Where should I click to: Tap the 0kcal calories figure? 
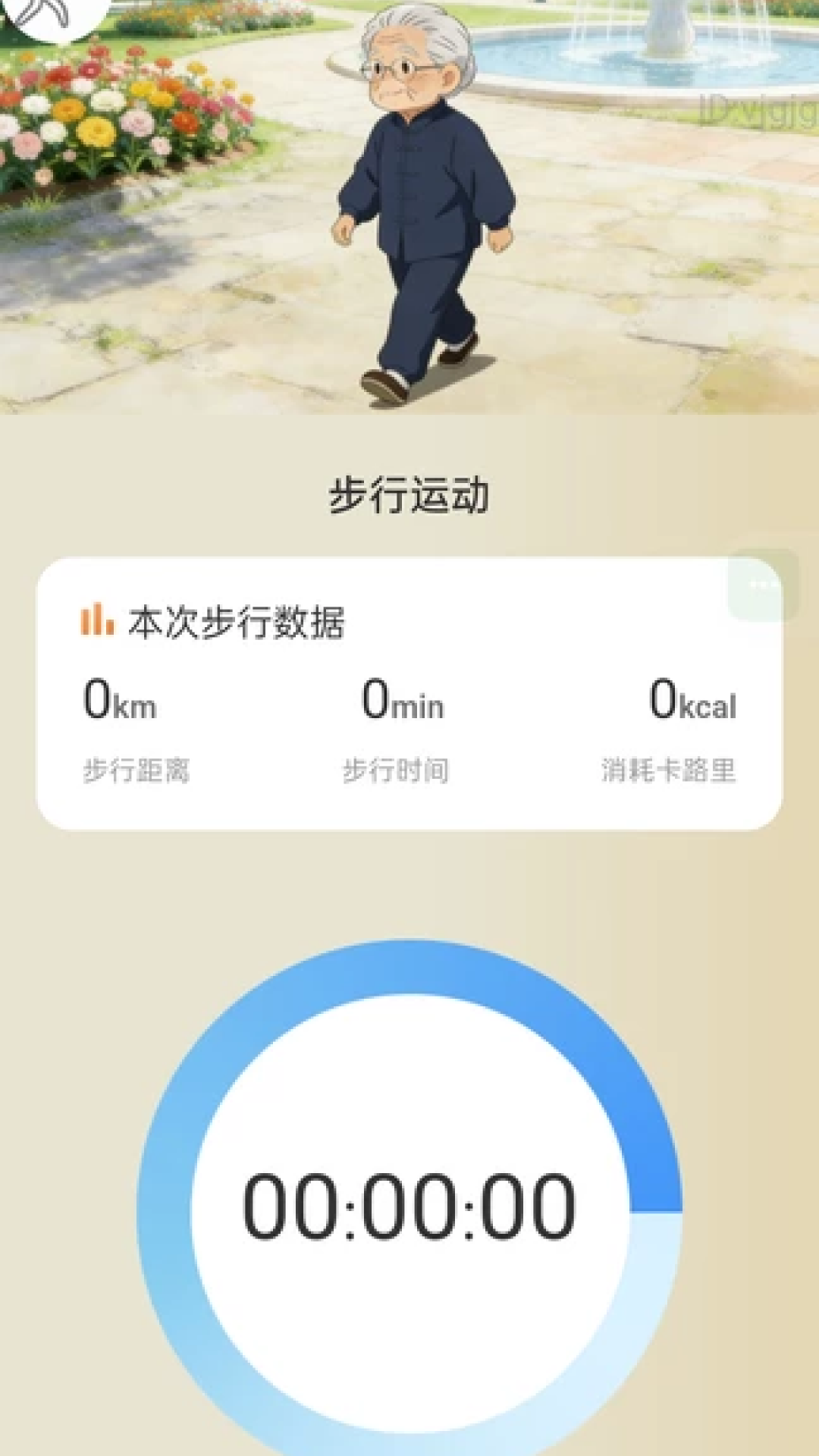pyautogui.click(x=692, y=701)
